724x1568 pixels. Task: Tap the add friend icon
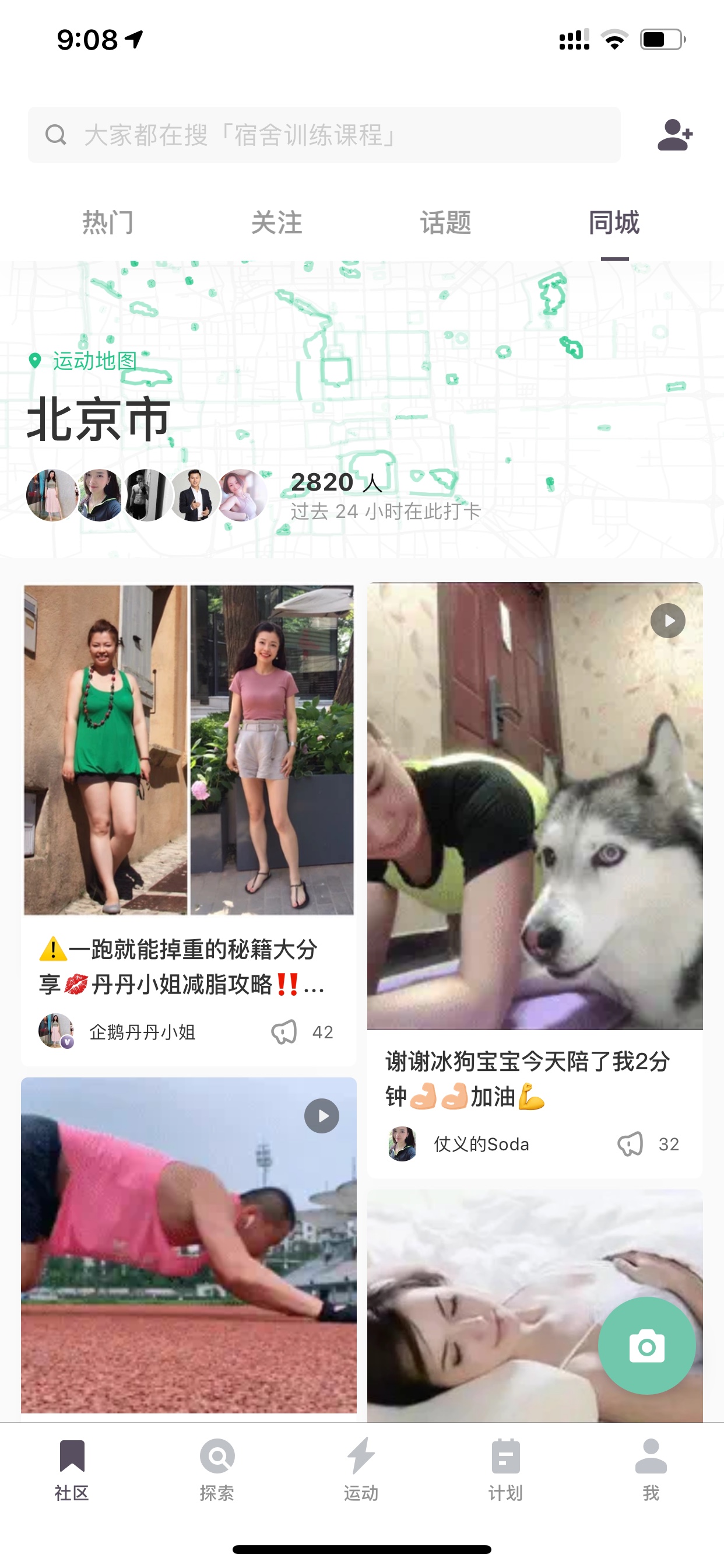pyautogui.click(x=674, y=135)
